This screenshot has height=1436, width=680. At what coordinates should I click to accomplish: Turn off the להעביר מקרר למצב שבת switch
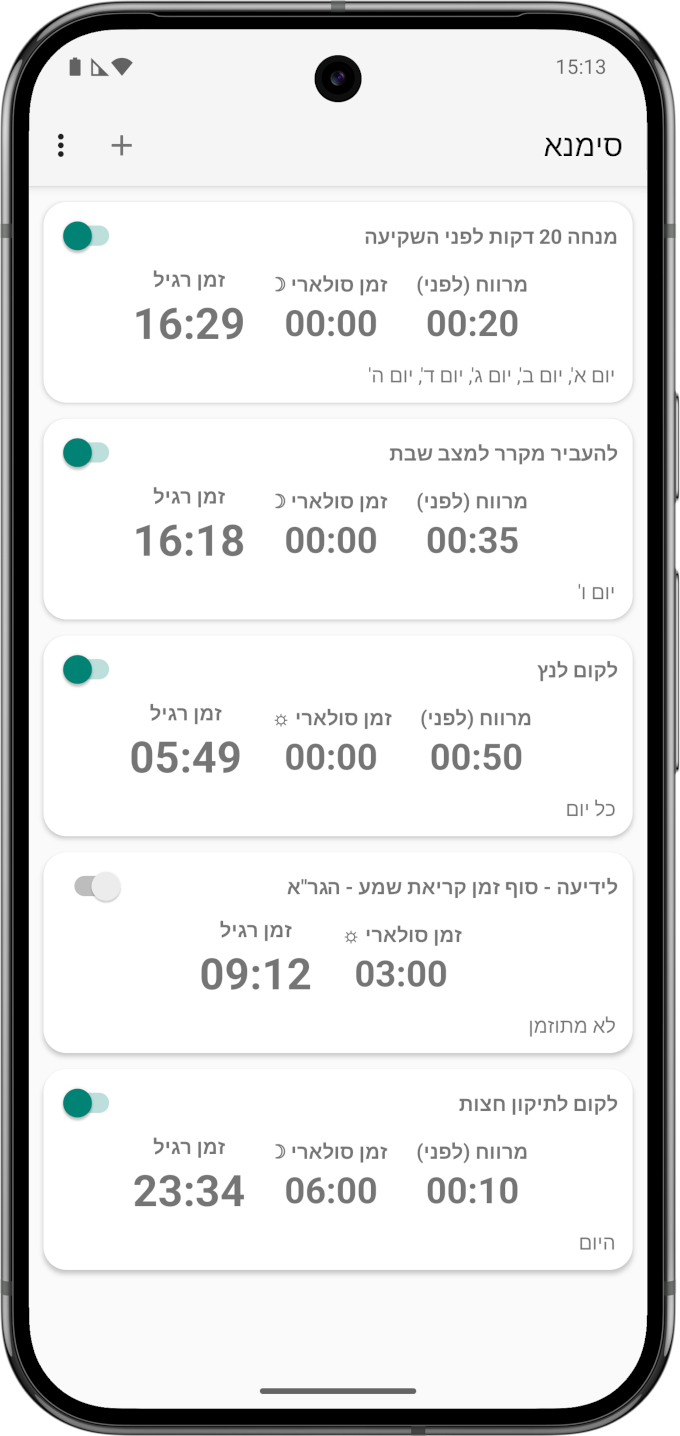pos(86,453)
